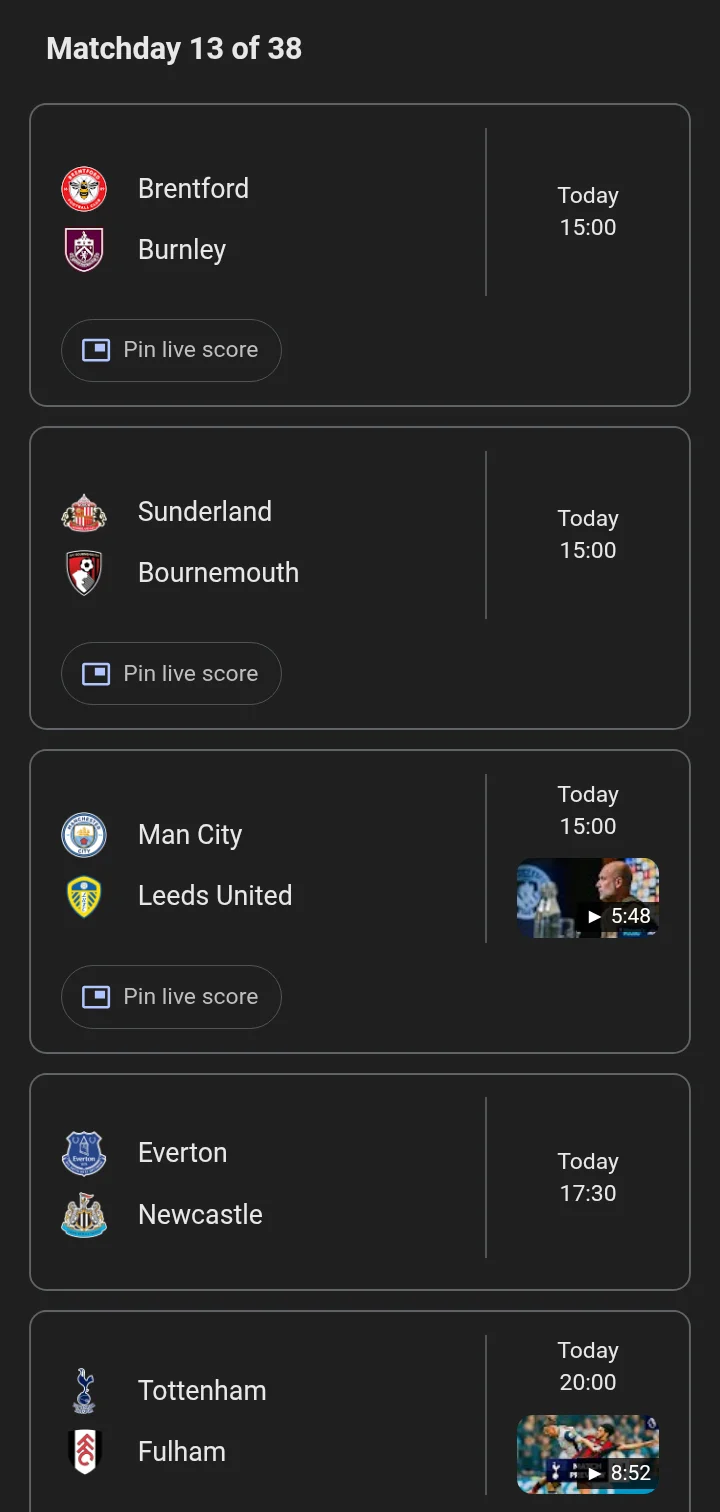The width and height of the screenshot is (720, 1512).
Task: Select the Burnley badge icon
Action: pos(83,250)
